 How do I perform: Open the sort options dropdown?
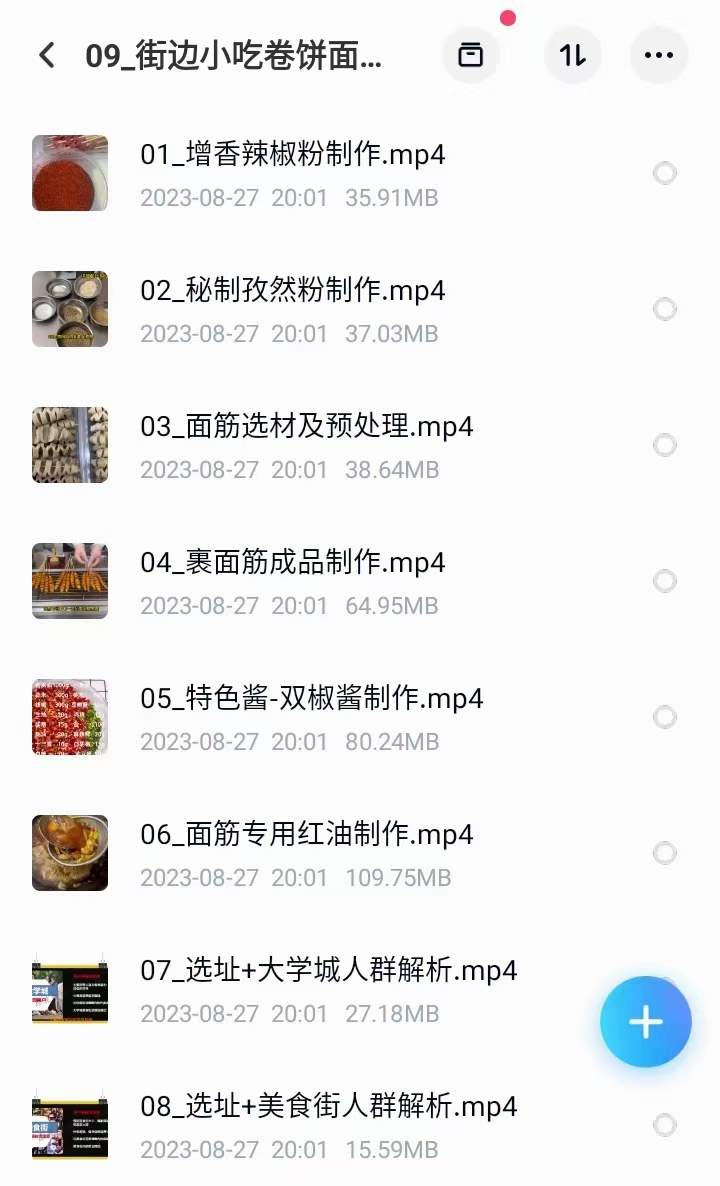click(x=571, y=56)
